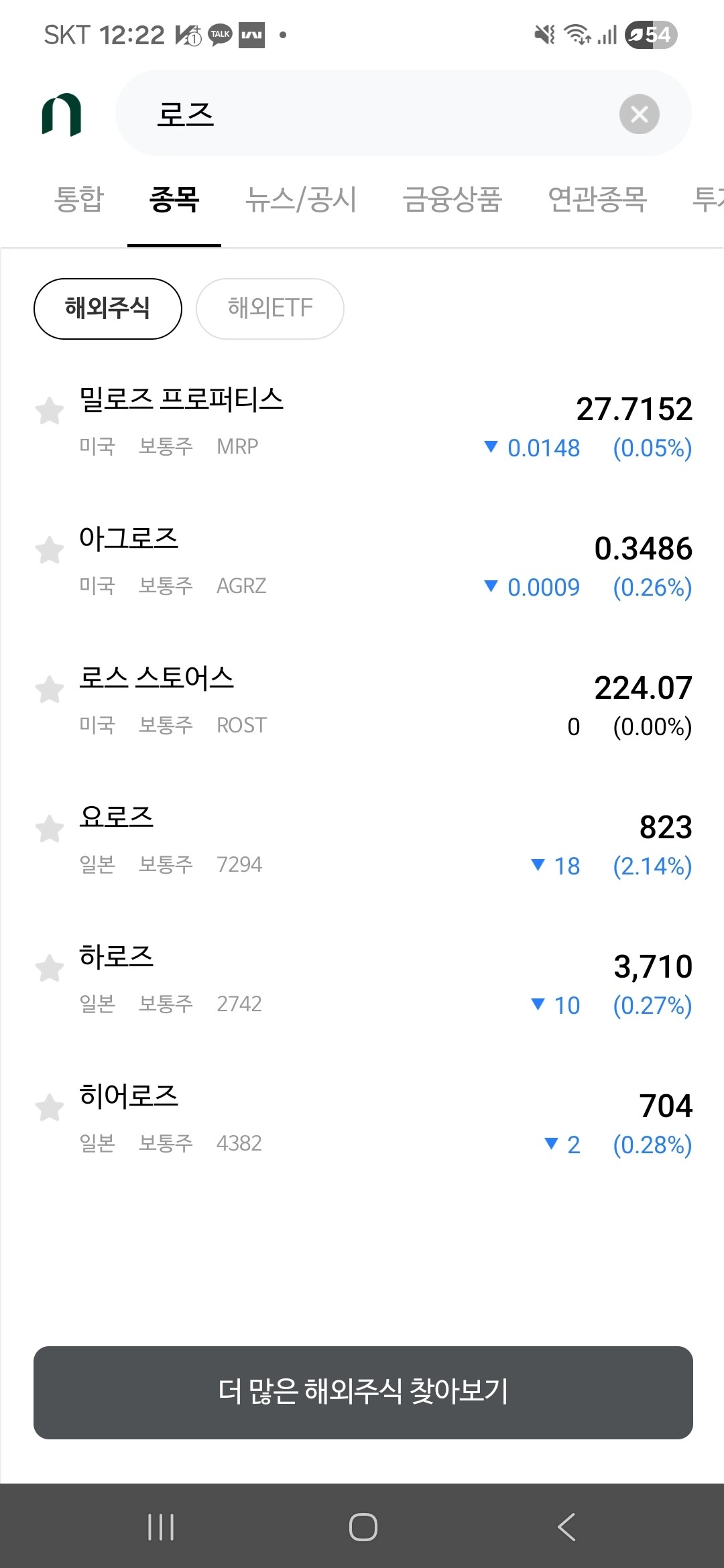Select the 연관종목 tab
This screenshot has height=1568, width=724.
[x=597, y=200]
